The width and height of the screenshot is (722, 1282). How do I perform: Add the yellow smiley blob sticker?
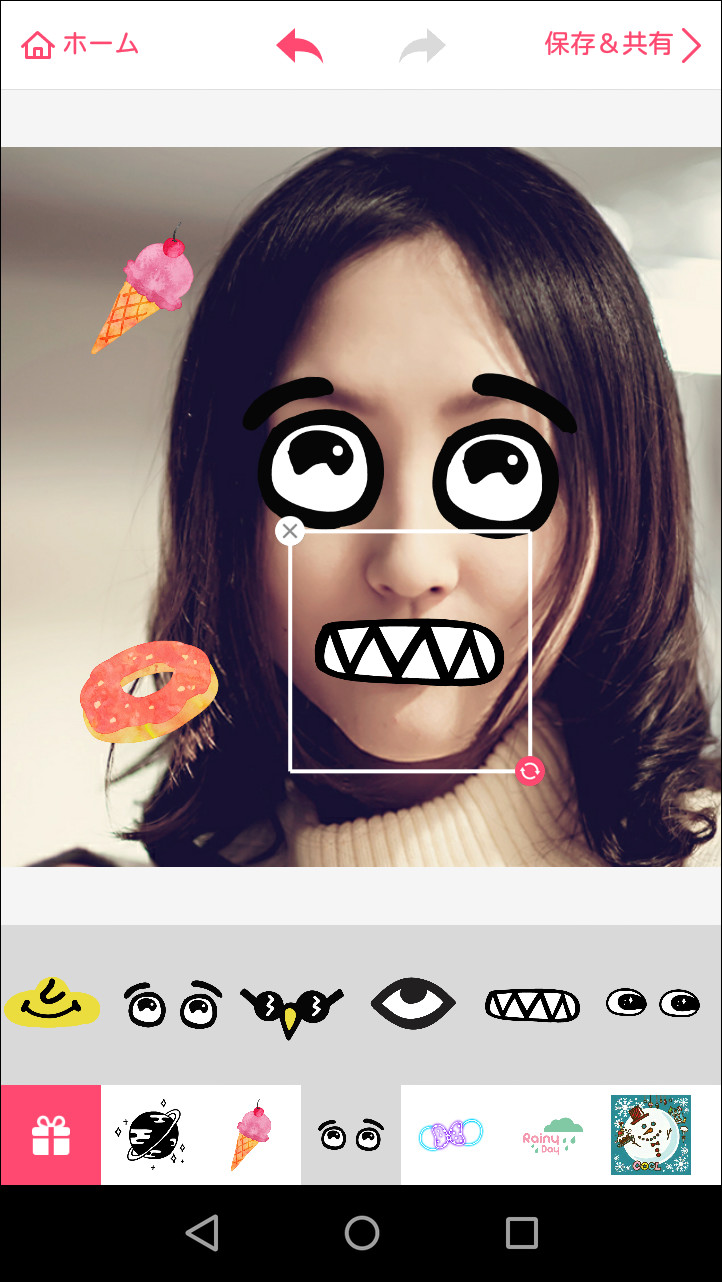click(x=52, y=1004)
